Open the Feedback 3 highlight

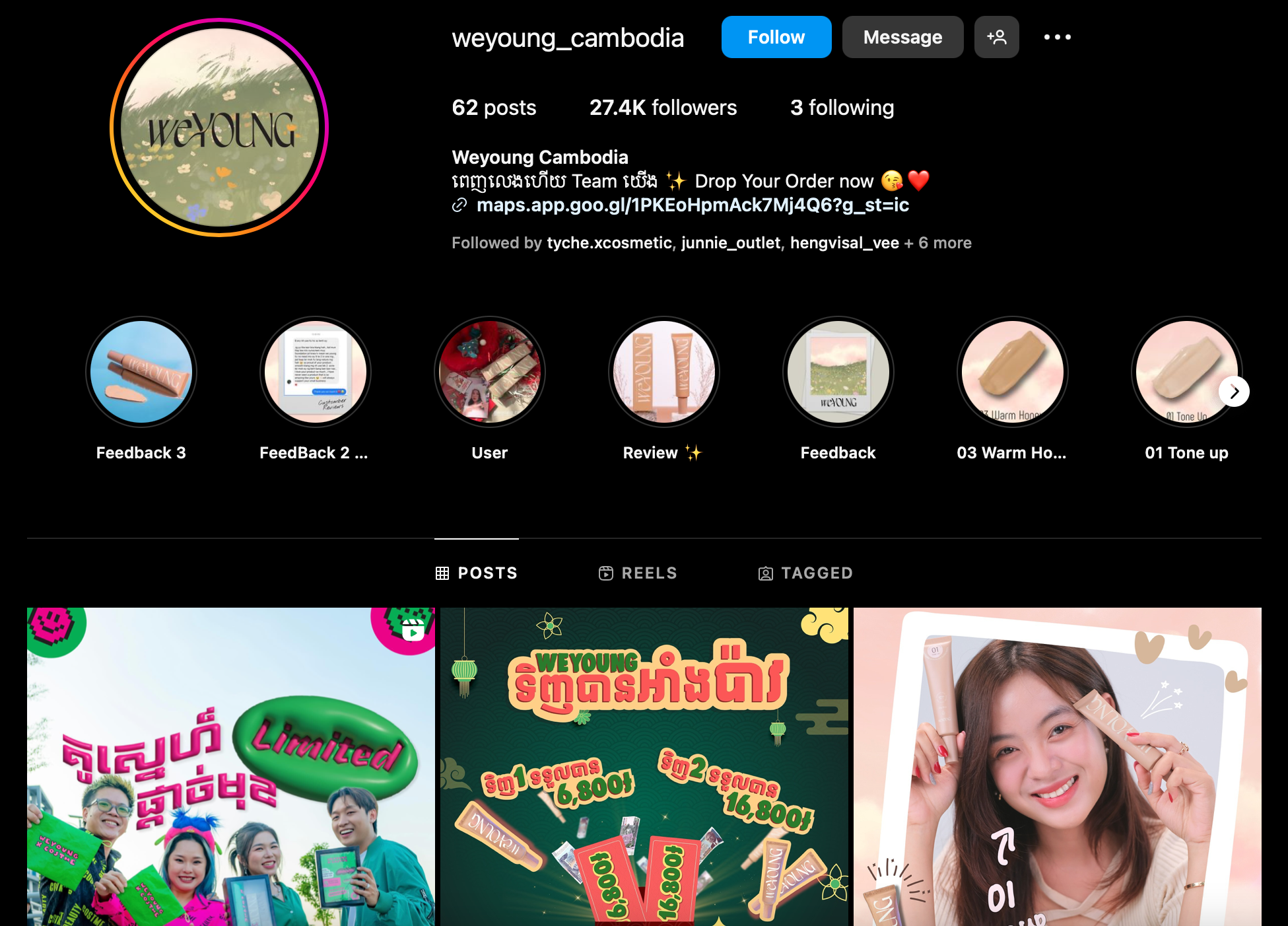141,372
